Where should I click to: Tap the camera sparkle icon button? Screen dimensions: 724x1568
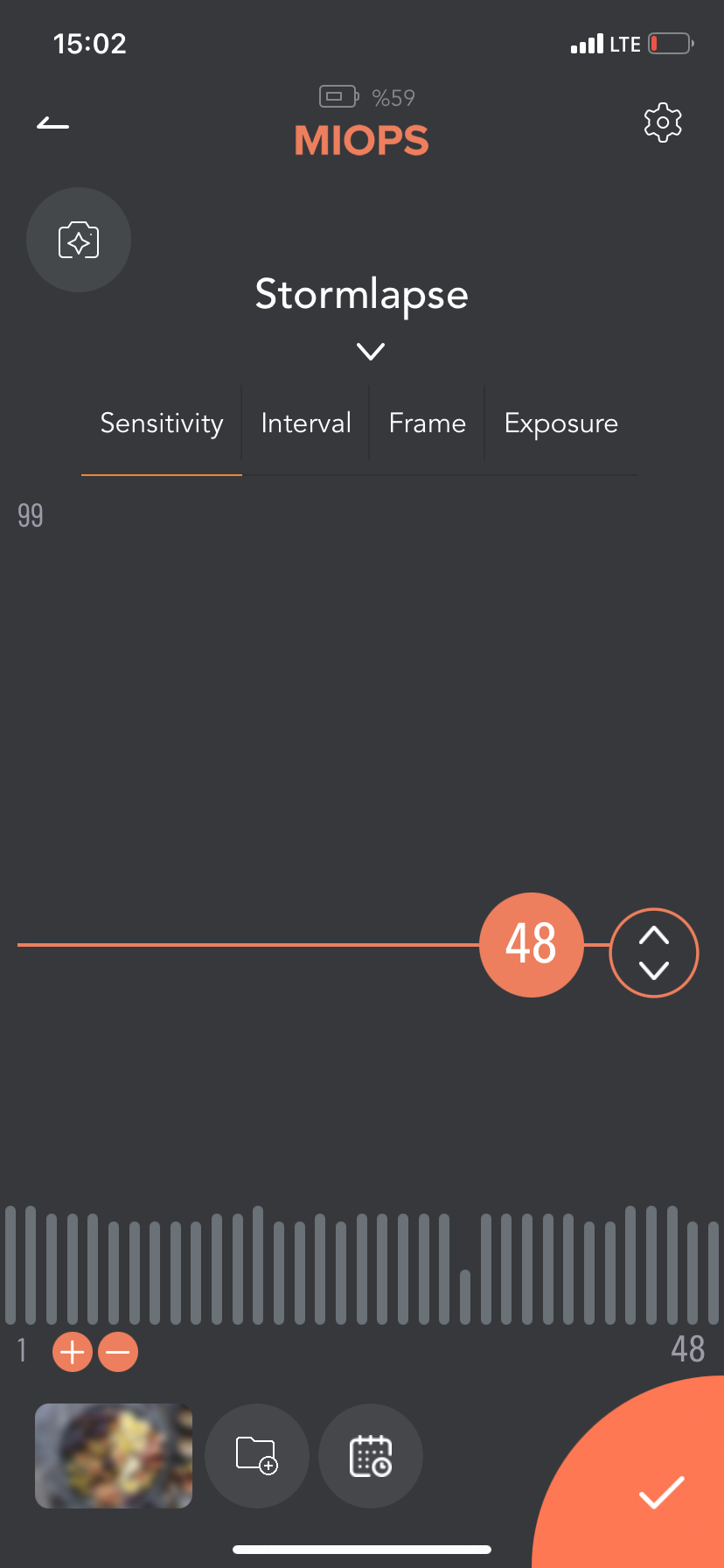79,240
